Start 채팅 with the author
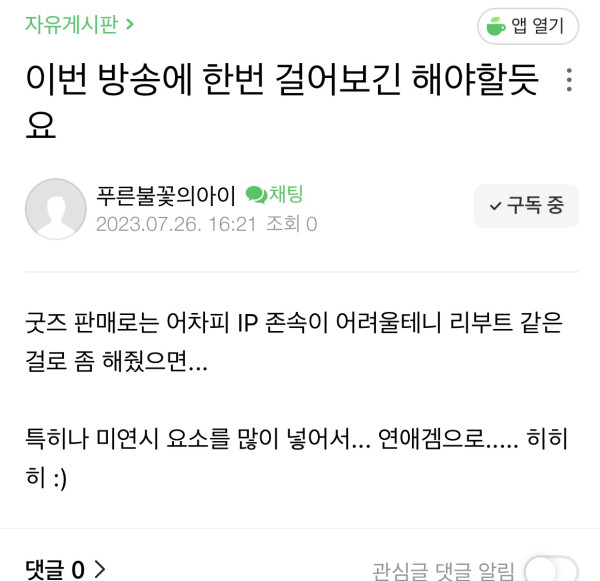This screenshot has height=581, width=600. click(x=275, y=194)
